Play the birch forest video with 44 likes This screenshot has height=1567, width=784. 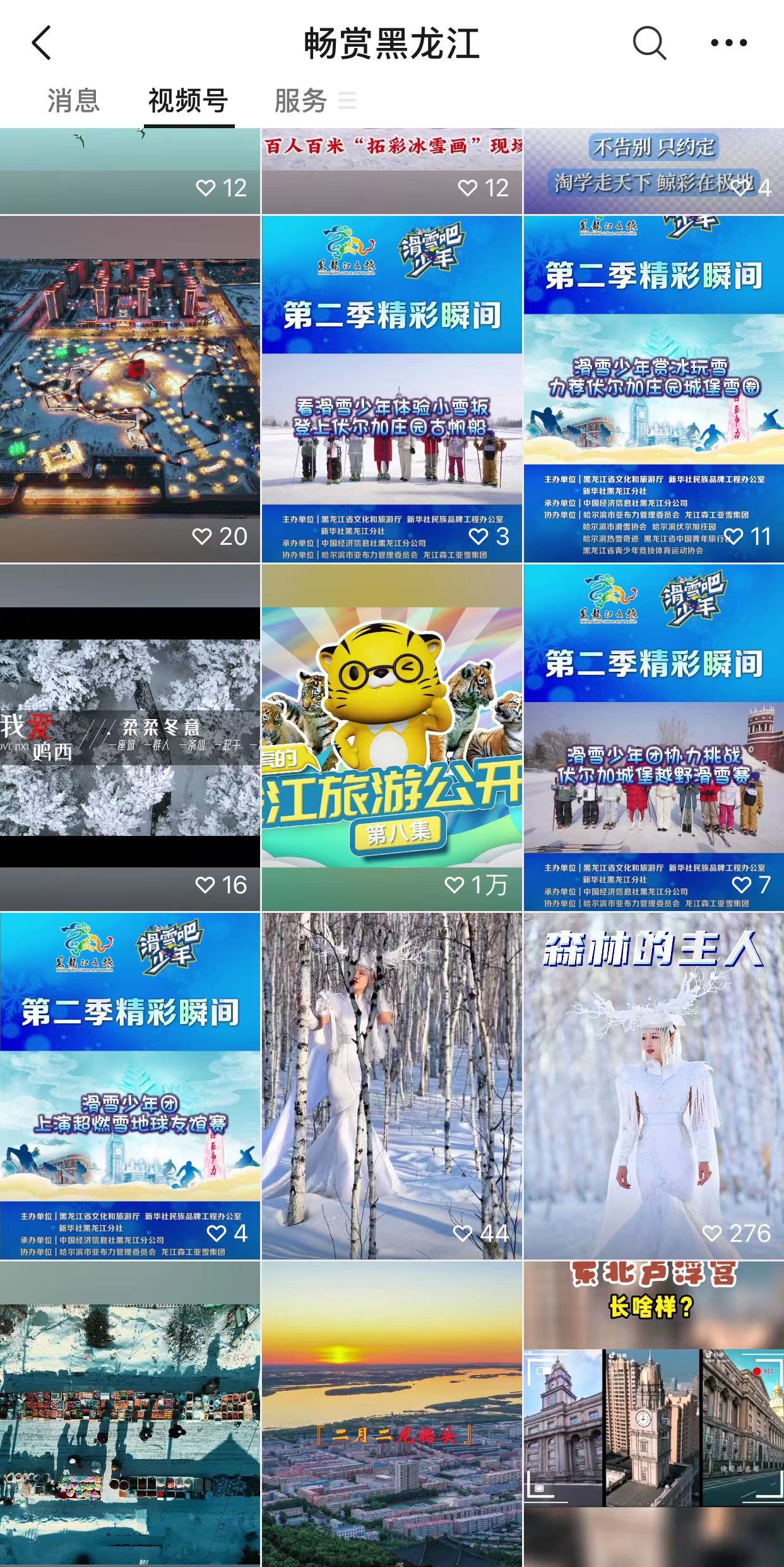[x=392, y=1086]
